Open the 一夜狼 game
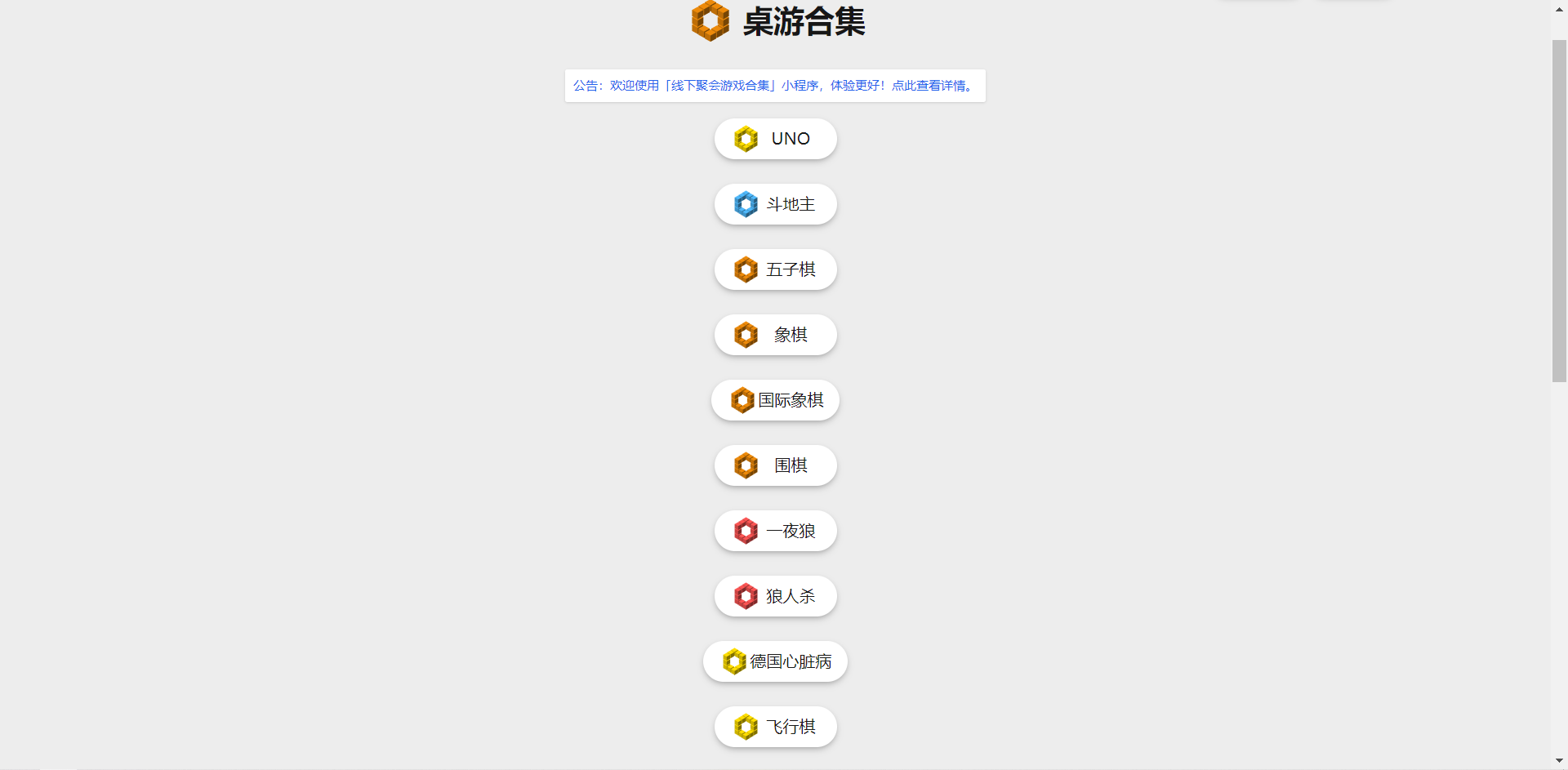Viewport: 1568px width, 770px height. point(775,531)
